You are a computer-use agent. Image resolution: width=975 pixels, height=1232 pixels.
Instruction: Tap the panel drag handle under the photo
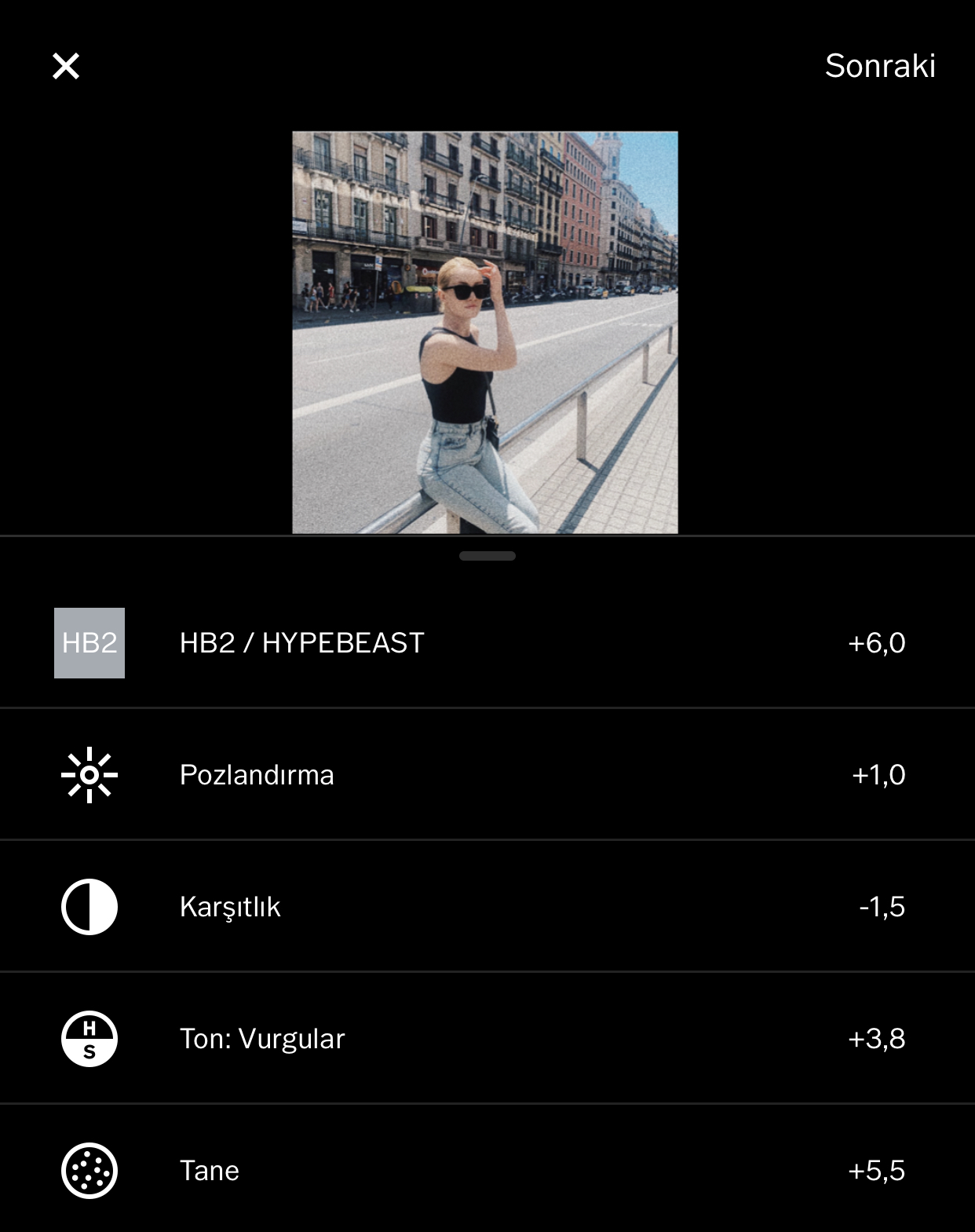pyautogui.click(x=487, y=556)
